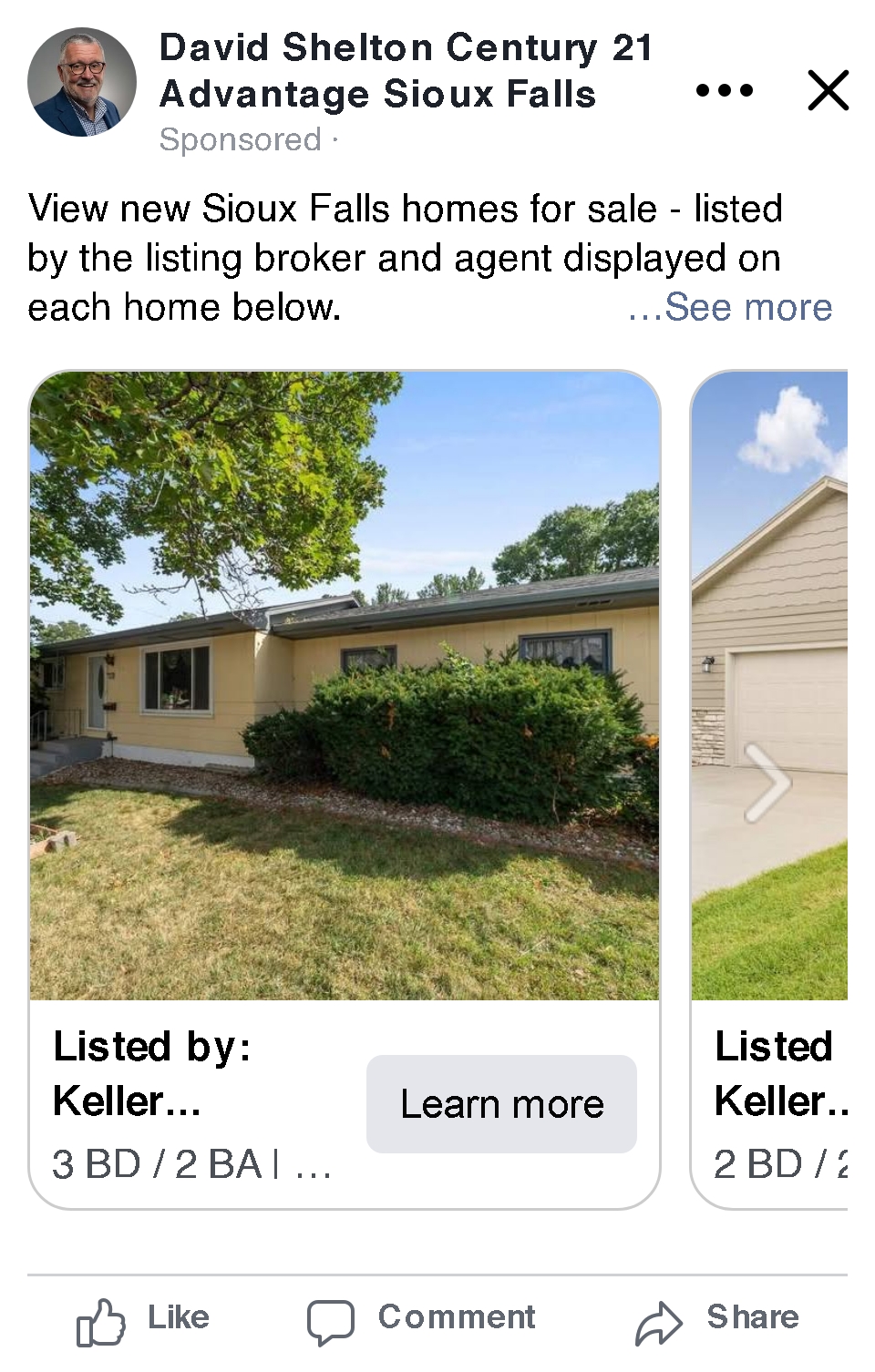Viewport: 875px width, 1372px height.
Task: Dismiss this sponsored post
Action: (828, 90)
